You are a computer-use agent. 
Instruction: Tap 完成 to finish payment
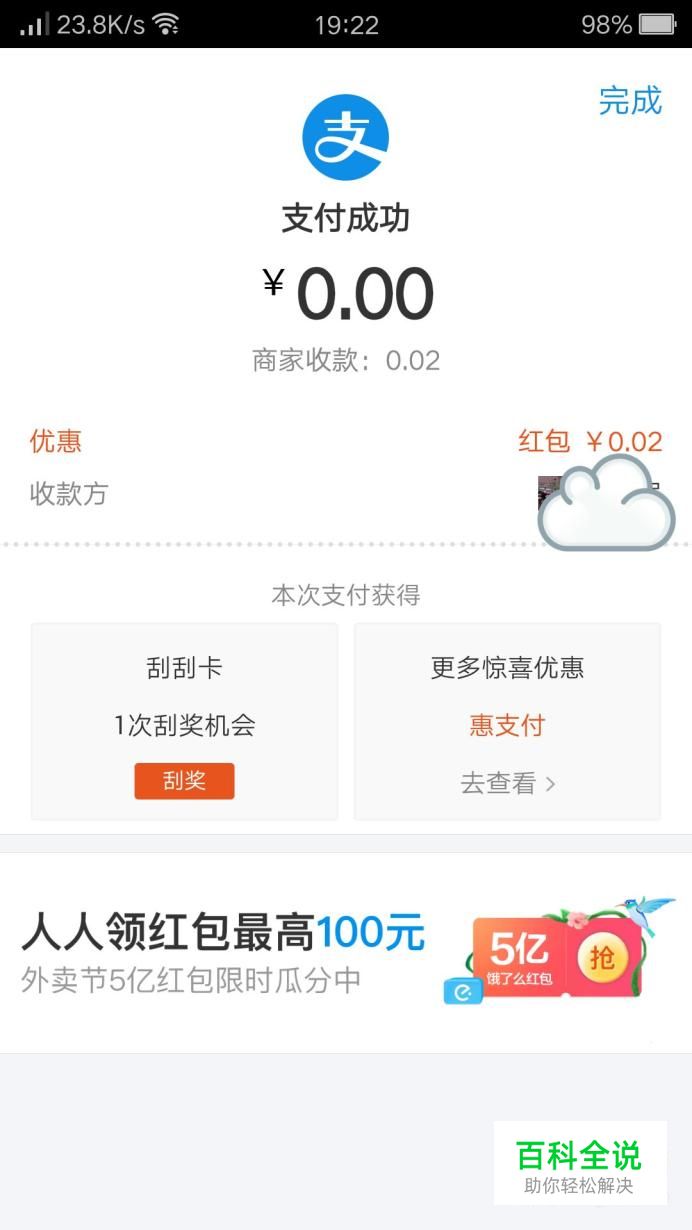pyautogui.click(x=630, y=101)
